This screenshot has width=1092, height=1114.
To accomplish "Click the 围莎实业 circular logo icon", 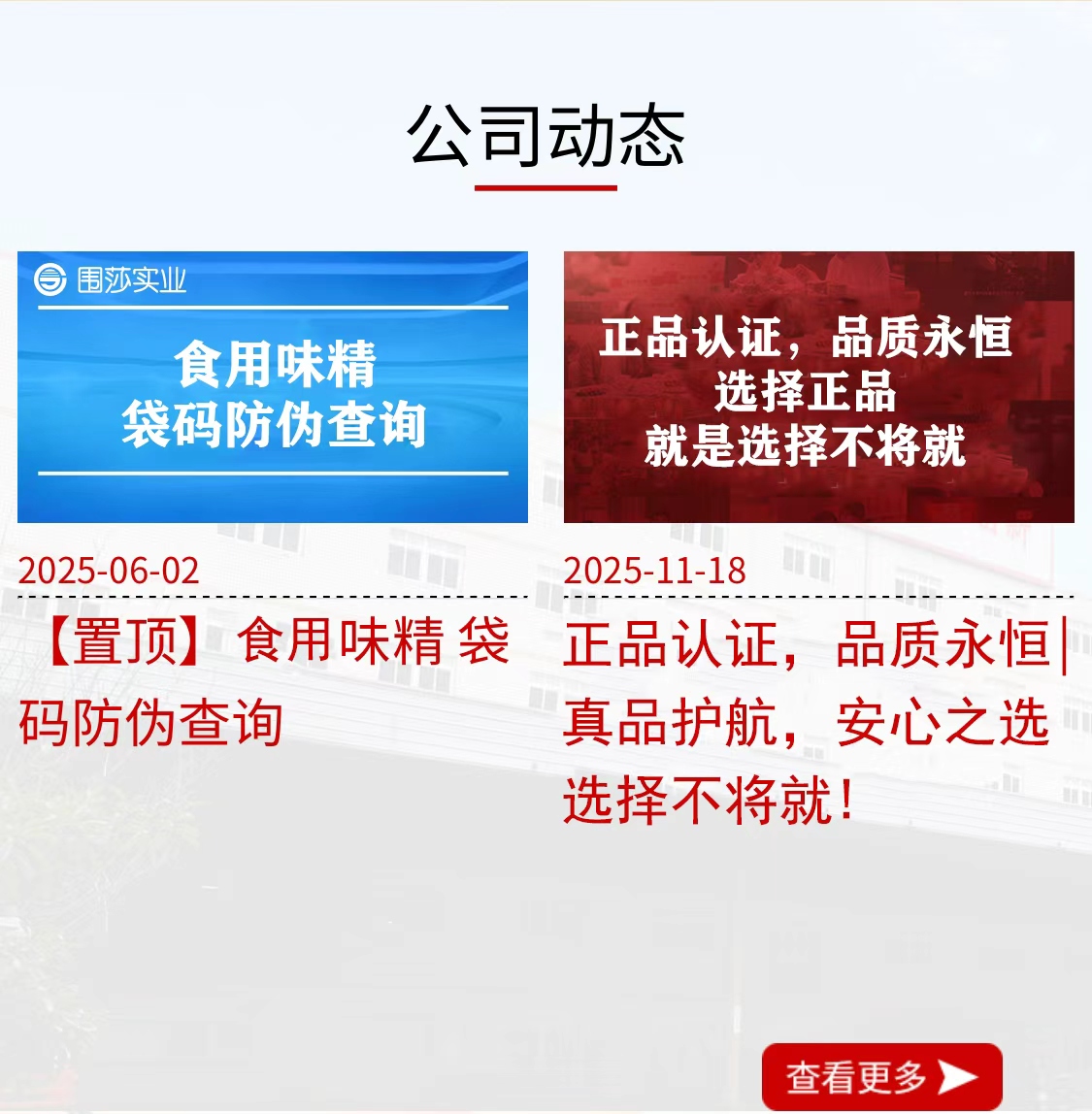I will pos(50,279).
